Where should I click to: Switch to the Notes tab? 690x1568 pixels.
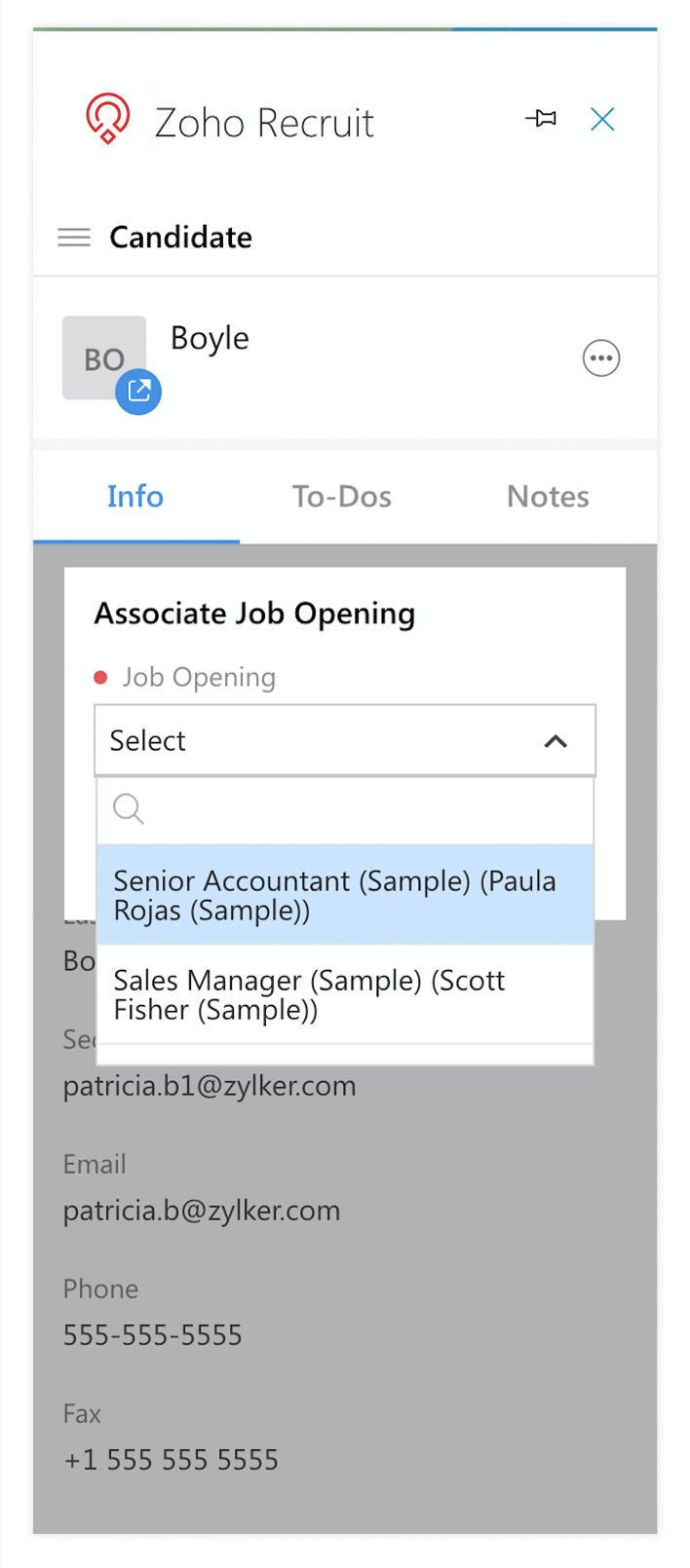coord(548,497)
